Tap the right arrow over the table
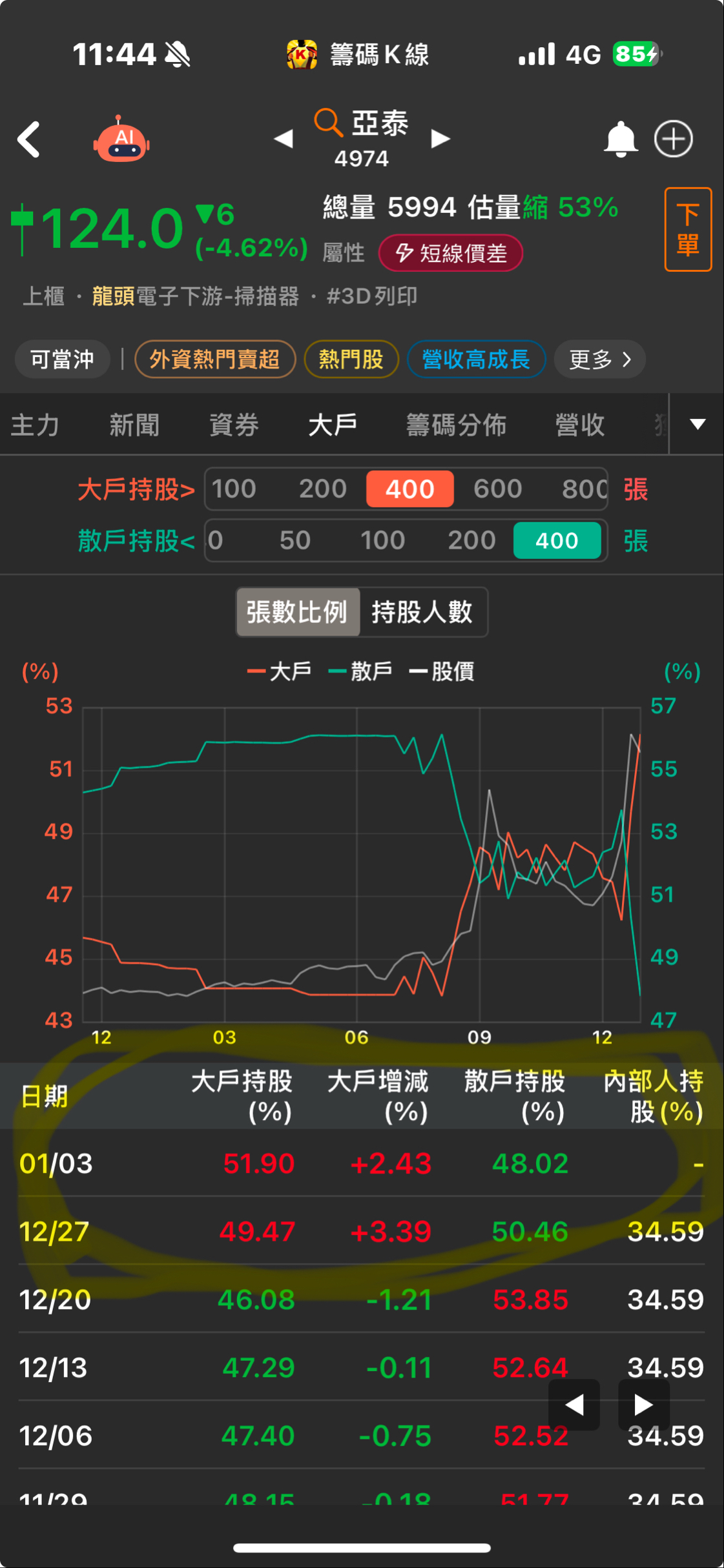 pos(643,1405)
